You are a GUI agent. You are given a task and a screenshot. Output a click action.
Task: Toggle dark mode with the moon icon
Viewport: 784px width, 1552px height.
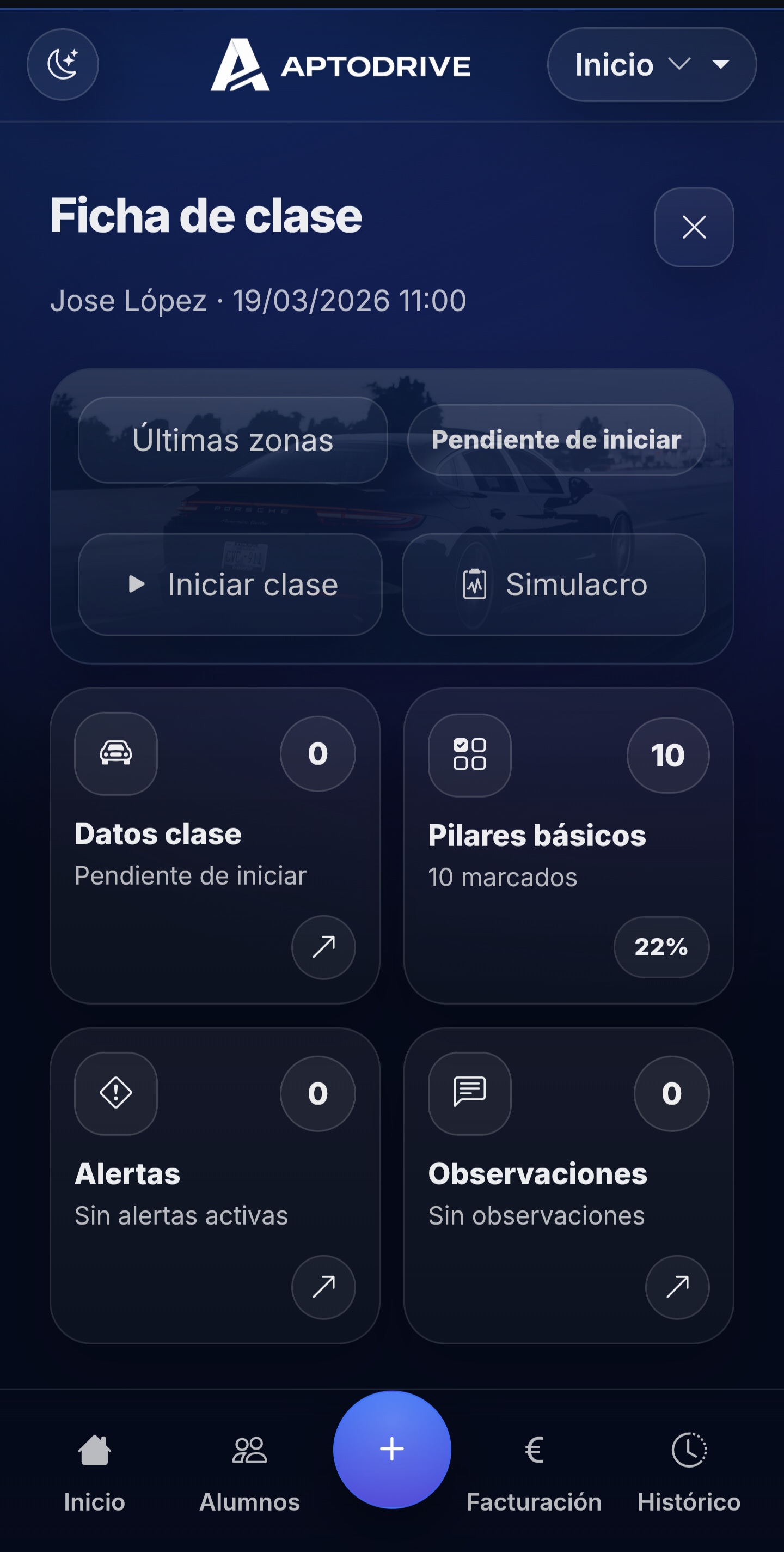(x=63, y=64)
